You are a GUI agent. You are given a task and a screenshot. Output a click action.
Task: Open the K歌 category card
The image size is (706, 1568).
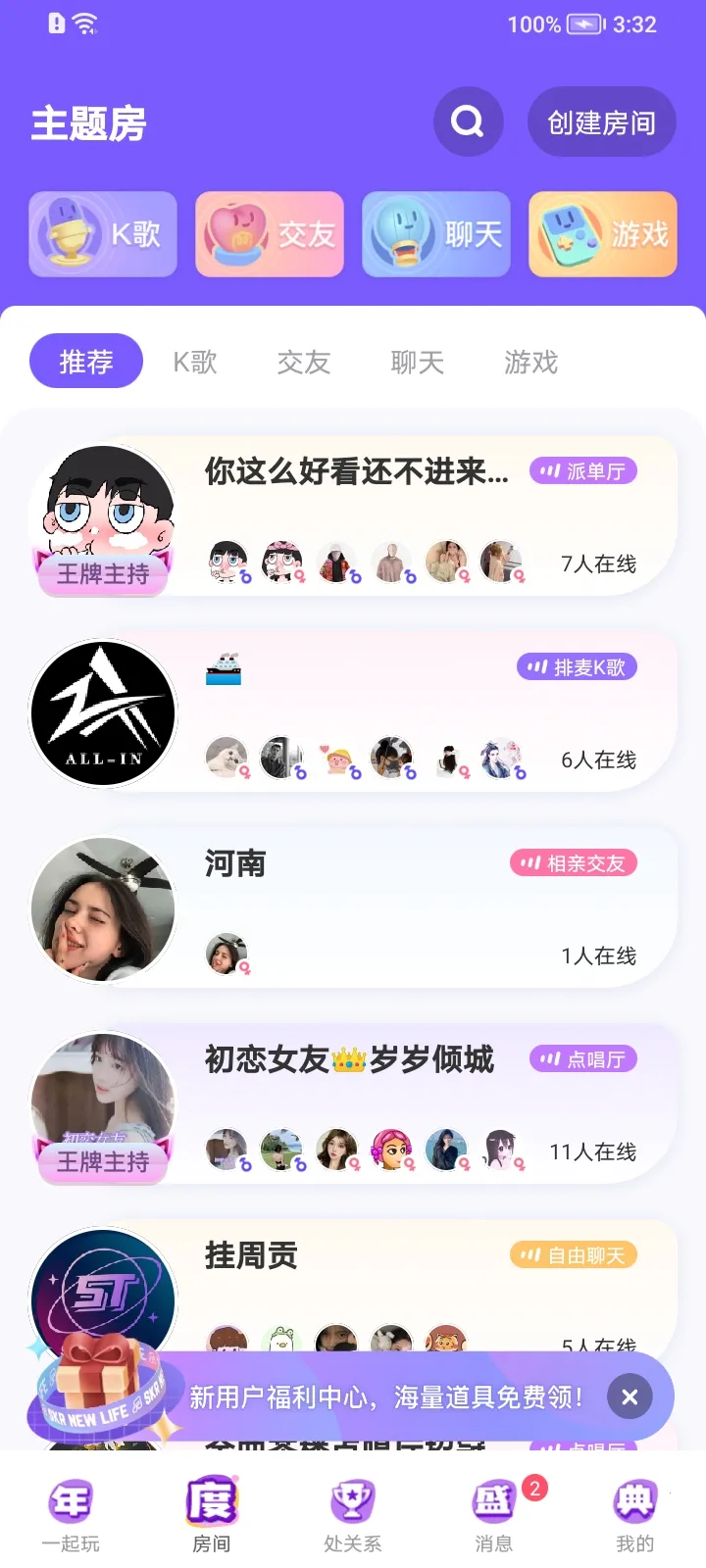[103, 234]
